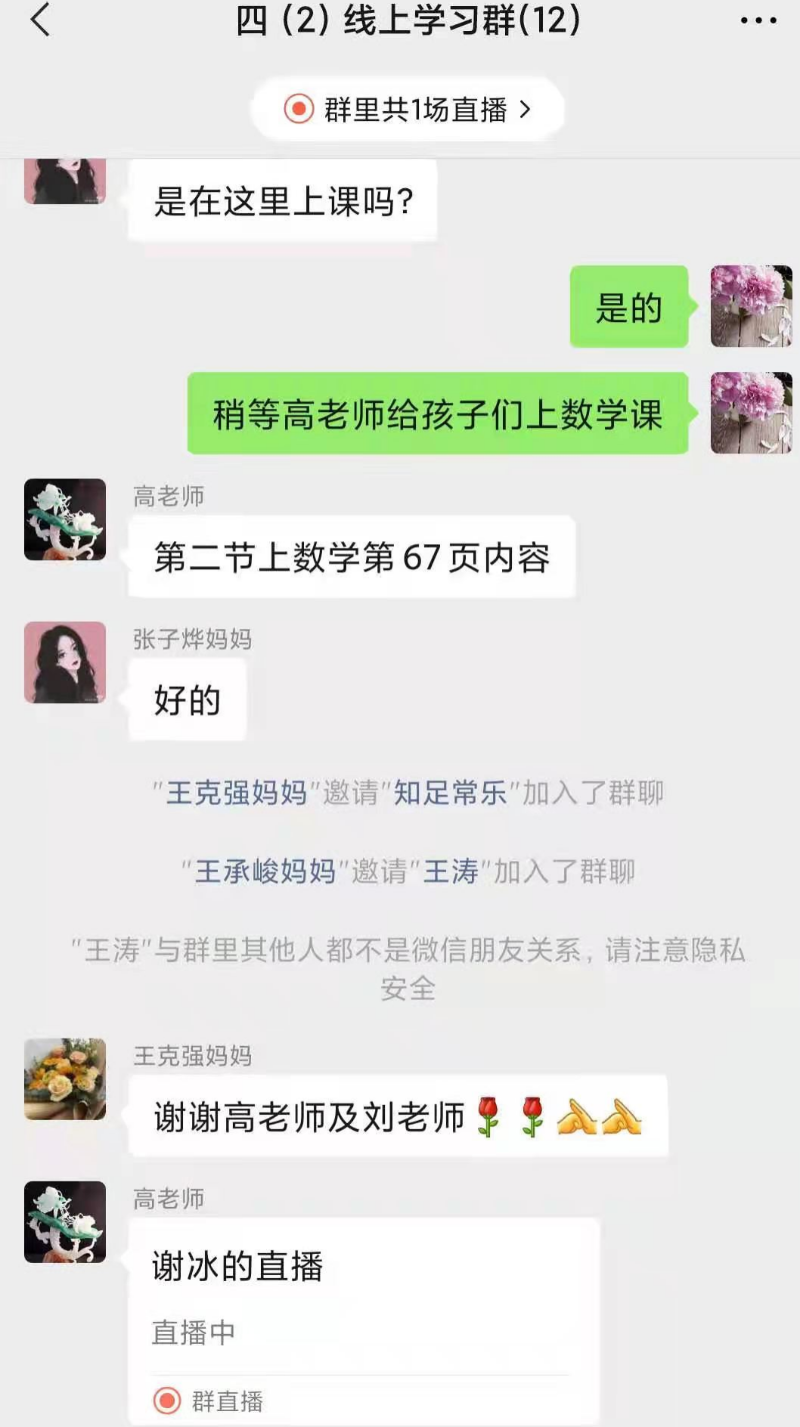The image size is (800, 1427).
Task: Go back from the group chat
Action: (x=40, y=20)
